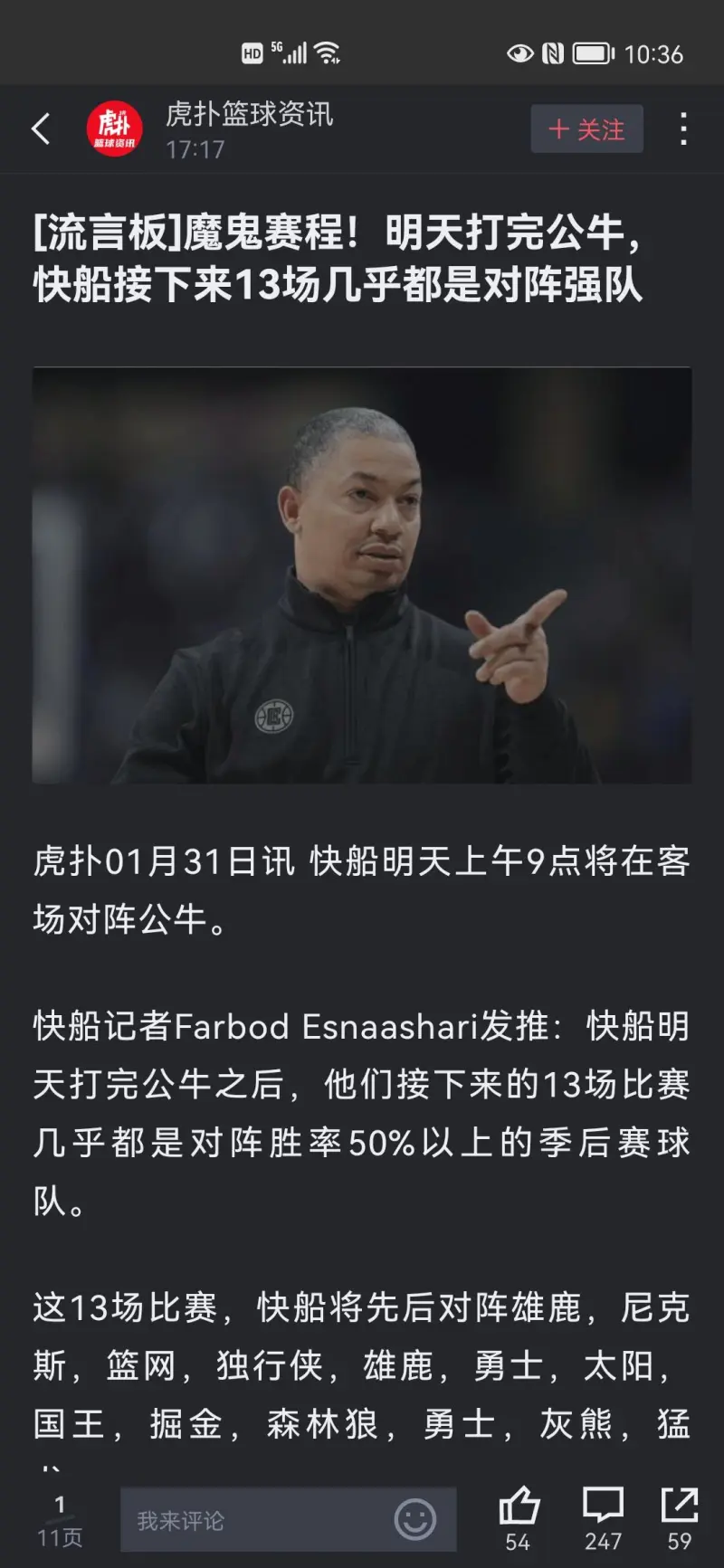The height and width of the screenshot is (1568, 724).
Task: Open the 247 comments
Action: (603, 1517)
